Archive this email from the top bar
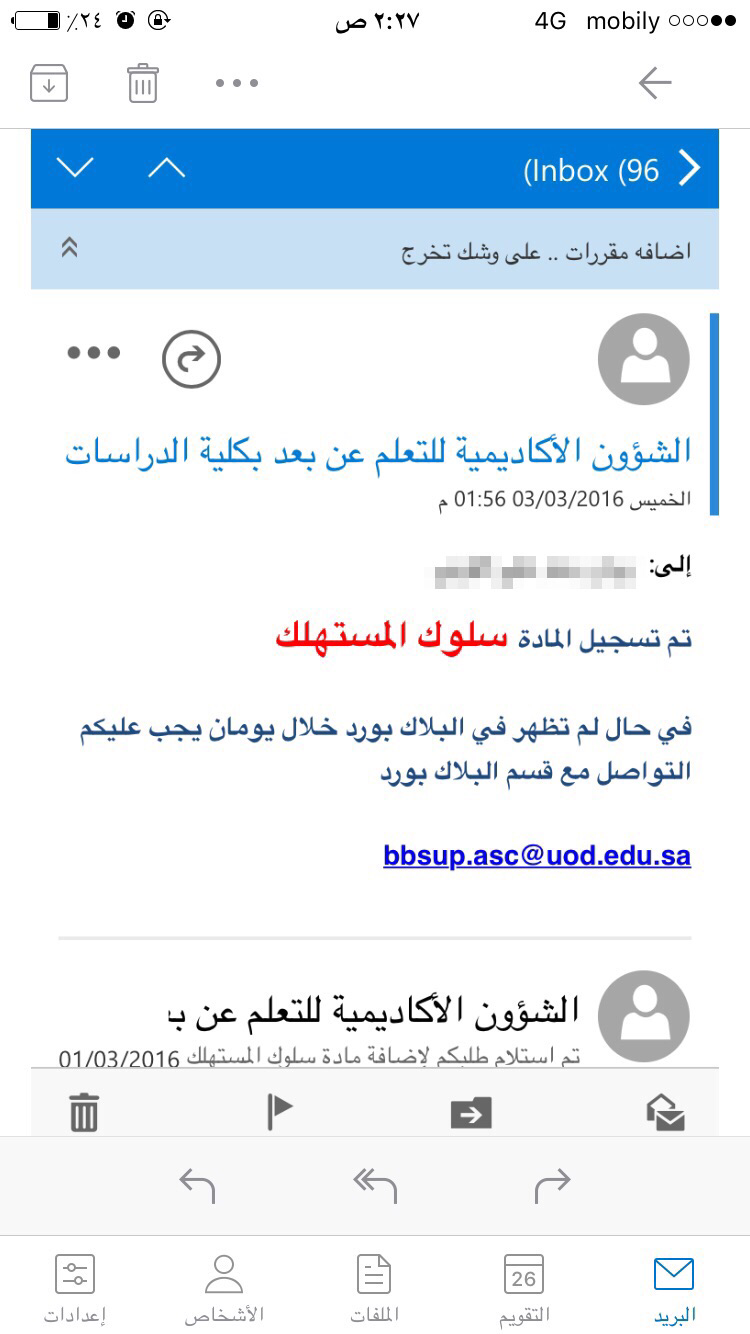This screenshot has height=1334, width=750. pyautogui.click(x=49, y=83)
